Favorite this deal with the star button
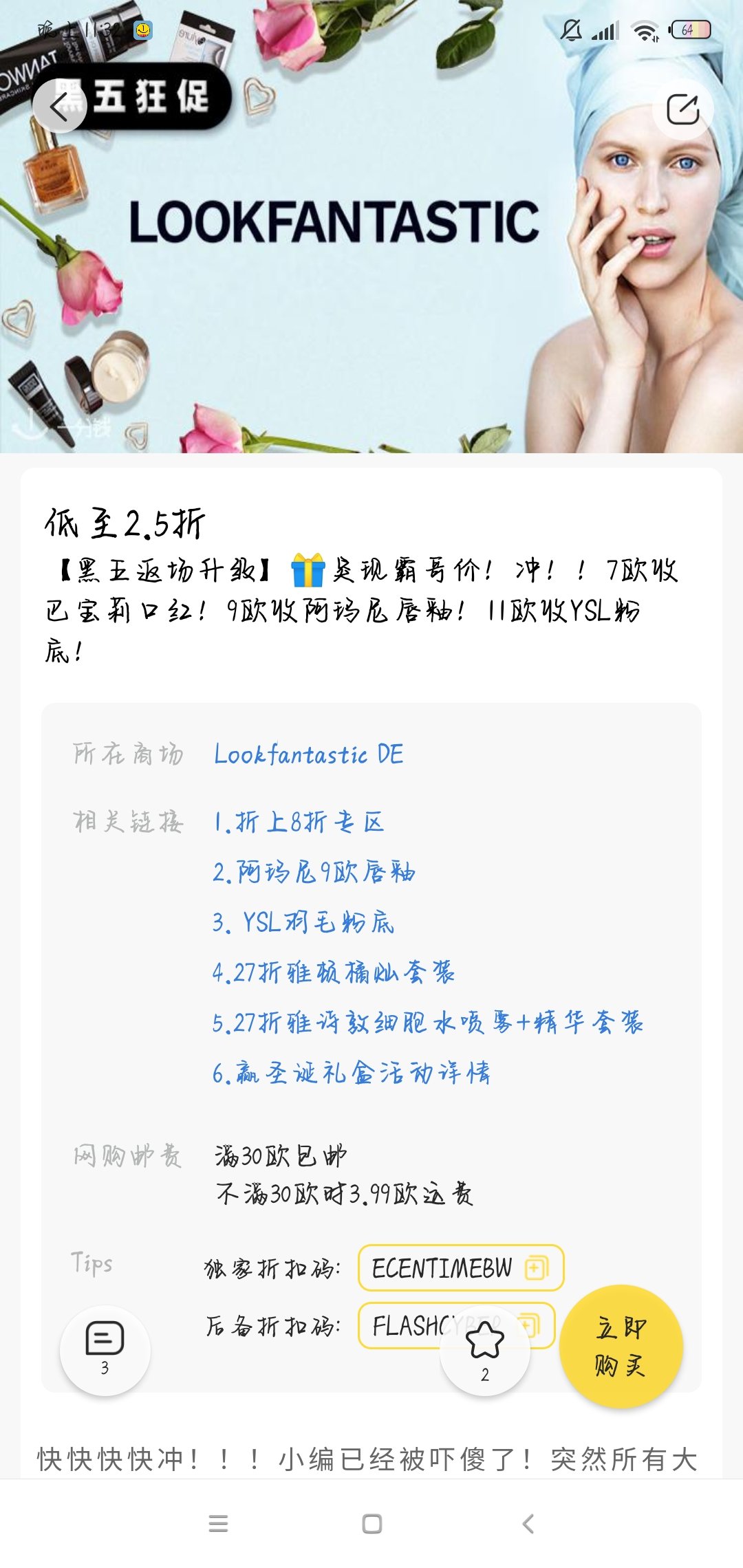743x1568 pixels. click(x=484, y=1349)
